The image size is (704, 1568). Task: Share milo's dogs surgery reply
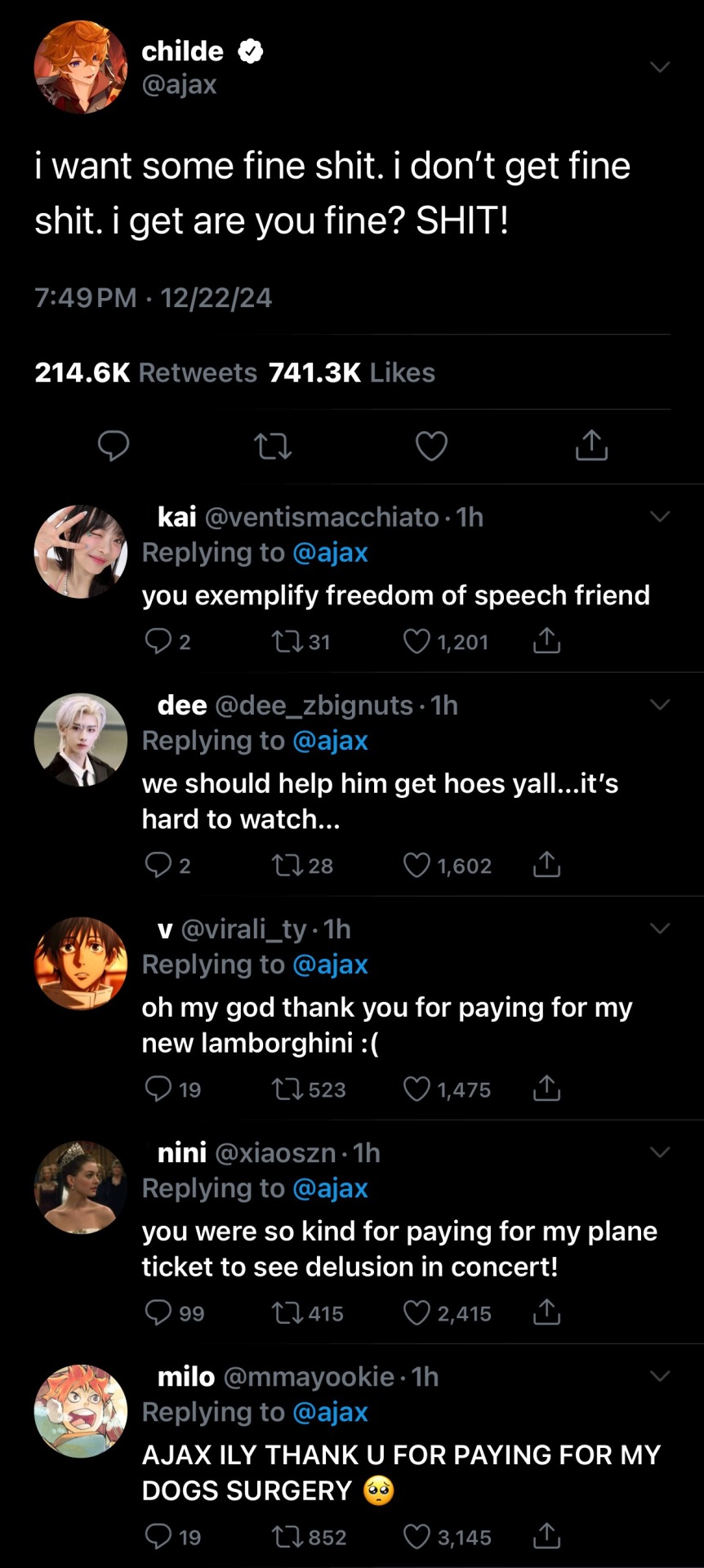546,1536
